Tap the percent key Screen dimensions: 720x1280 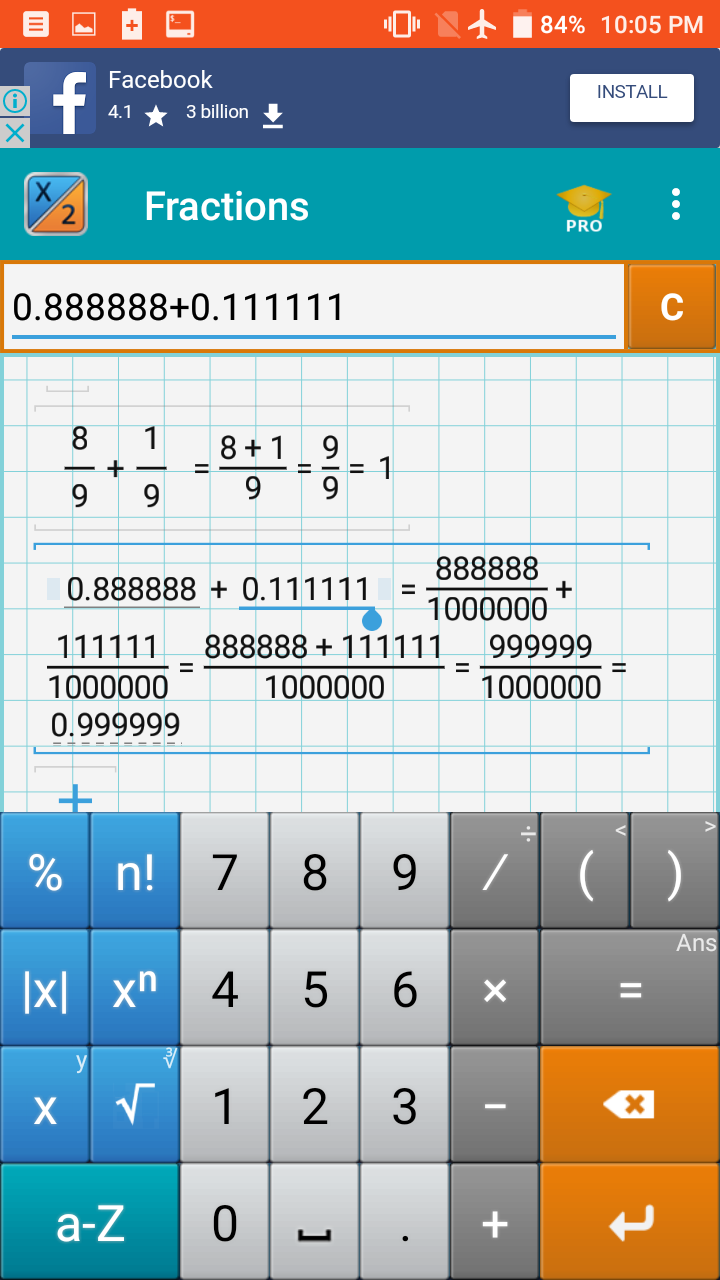(x=45, y=871)
